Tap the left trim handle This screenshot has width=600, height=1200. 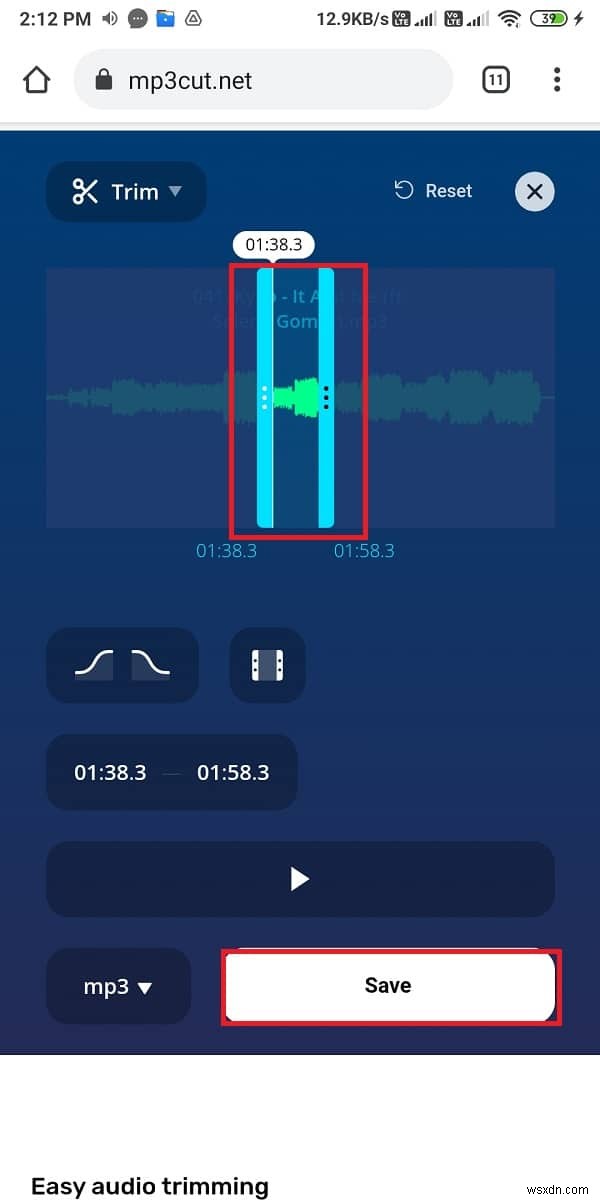(265, 397)
